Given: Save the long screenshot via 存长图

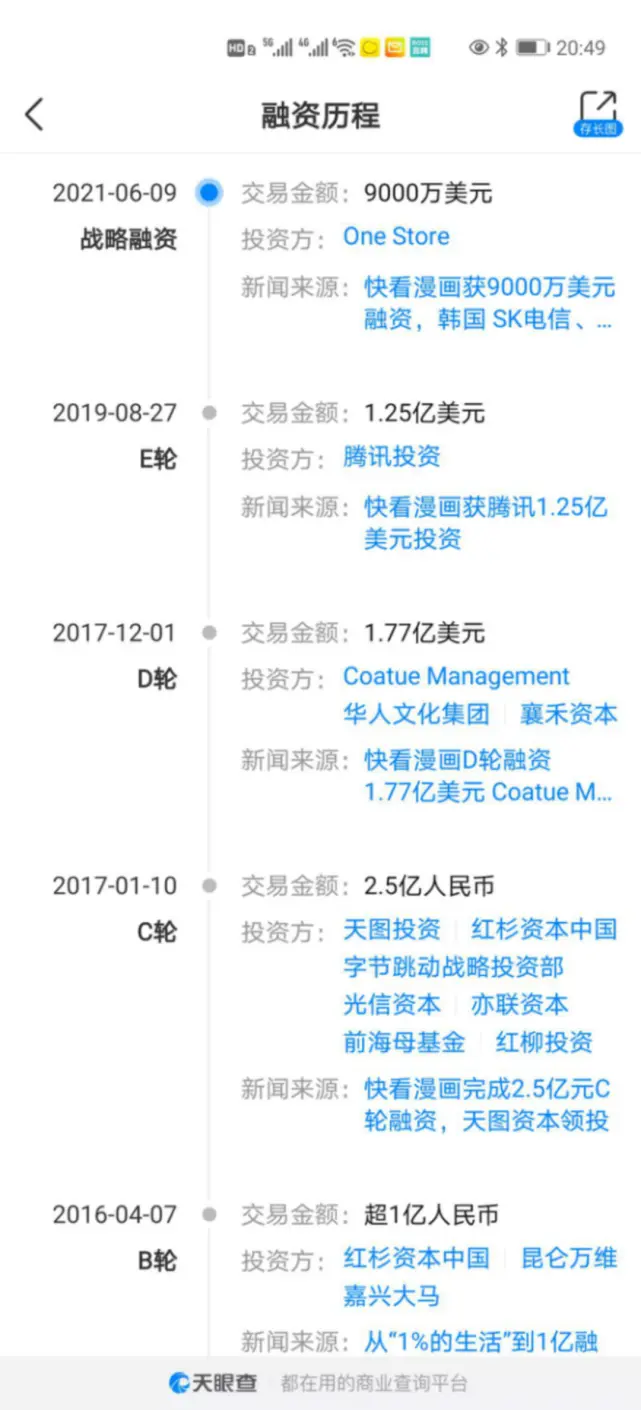Looking at the screenshot, I should (597, 114).
